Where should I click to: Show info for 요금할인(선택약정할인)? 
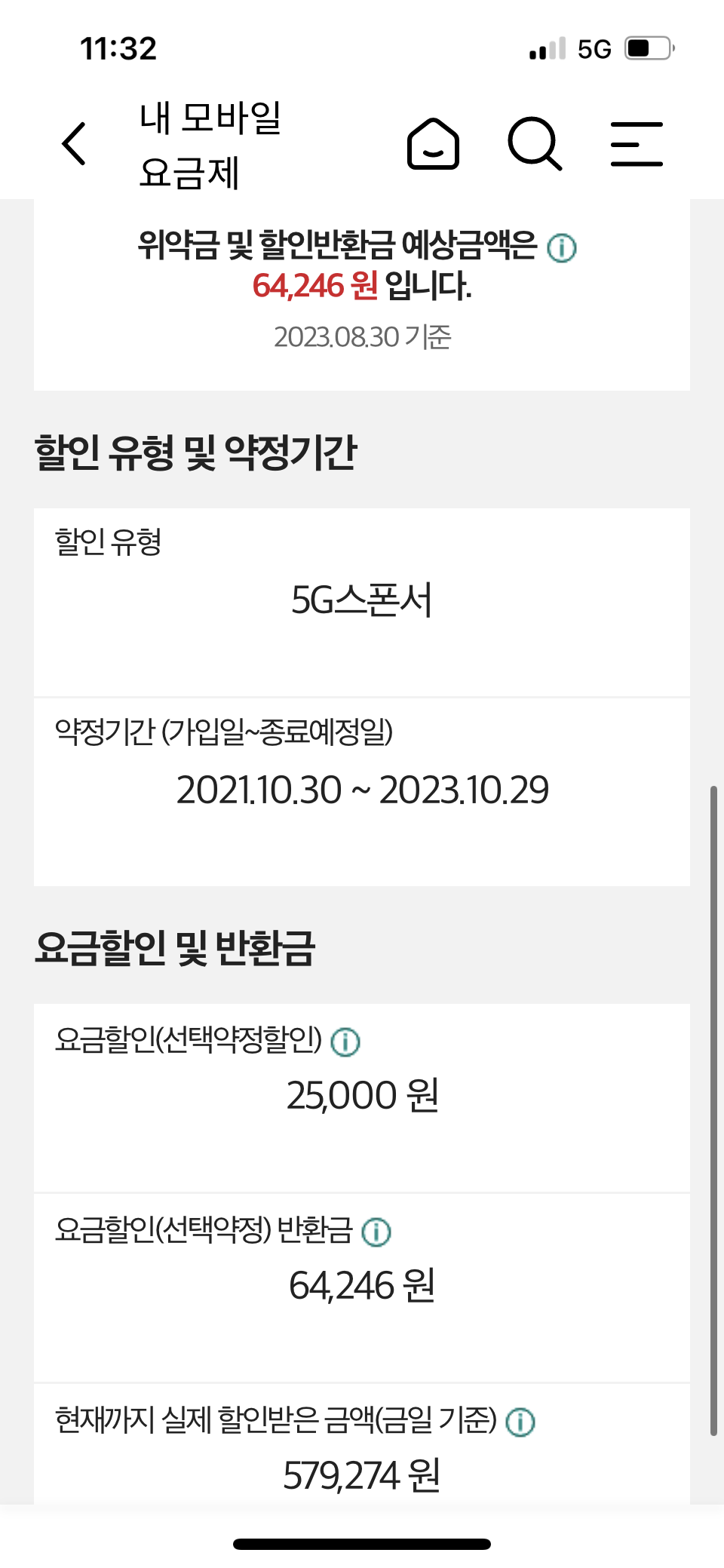[345, 1042]
